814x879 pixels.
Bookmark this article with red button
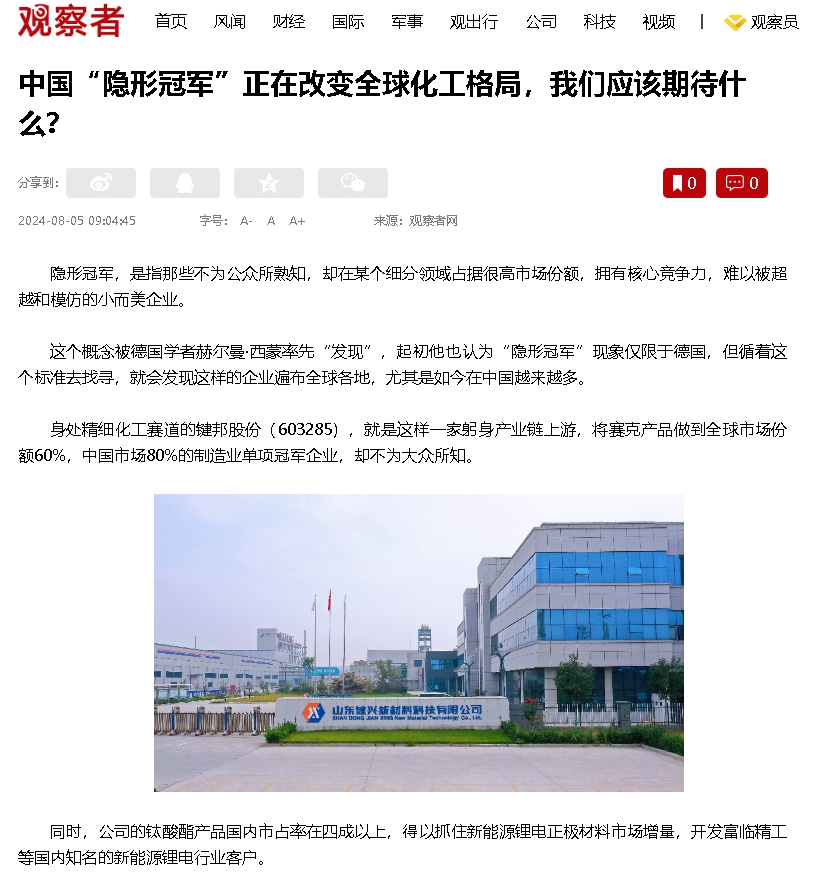[x=684, y=183]
